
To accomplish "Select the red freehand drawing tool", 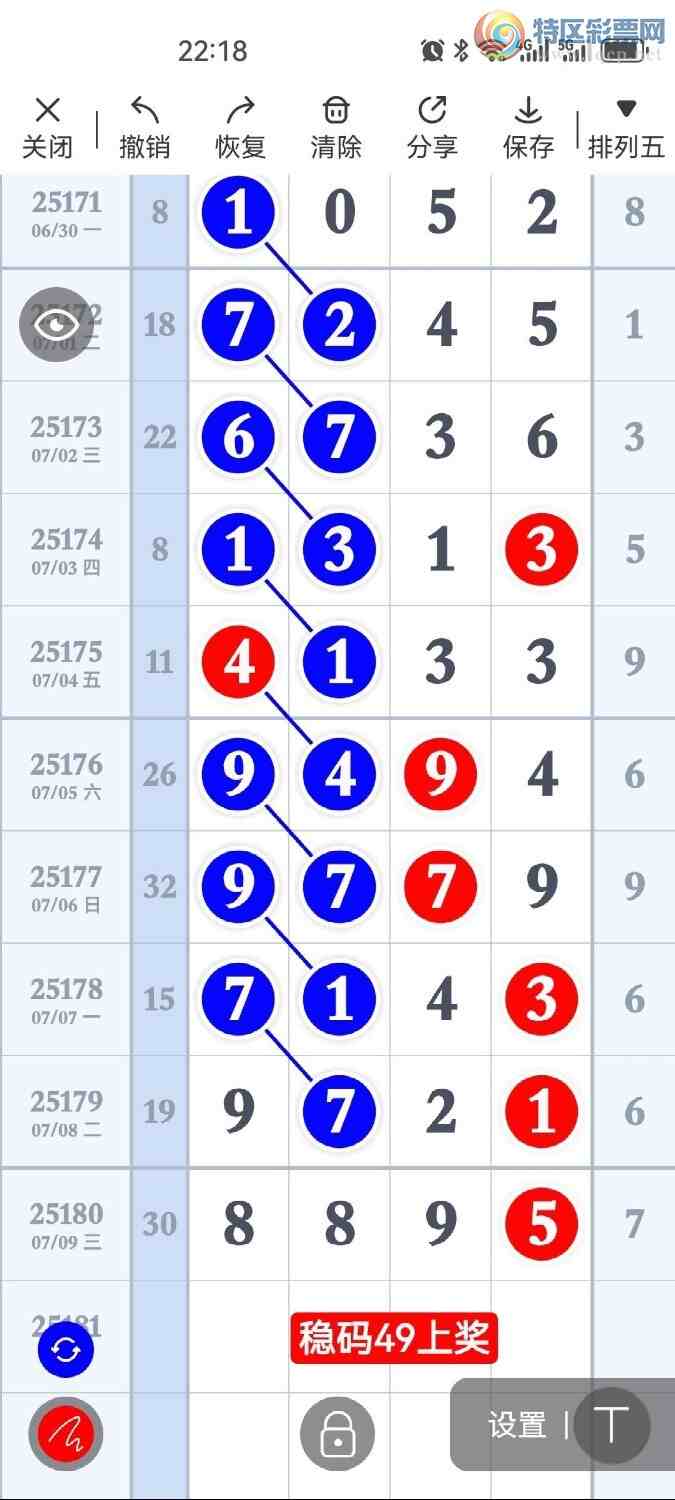I will point(66,1435).
